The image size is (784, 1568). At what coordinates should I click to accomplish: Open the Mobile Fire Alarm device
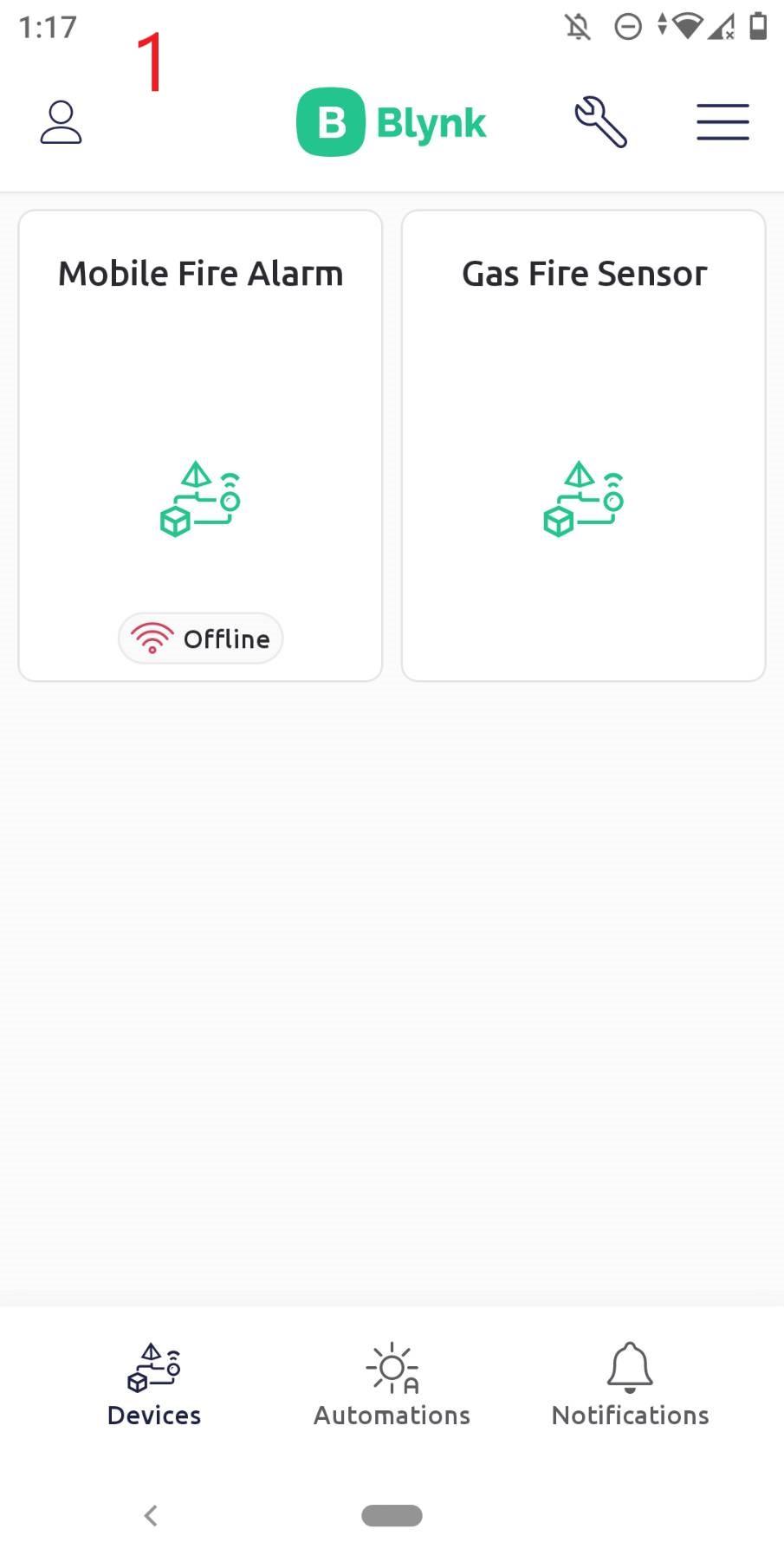point(200,445)
